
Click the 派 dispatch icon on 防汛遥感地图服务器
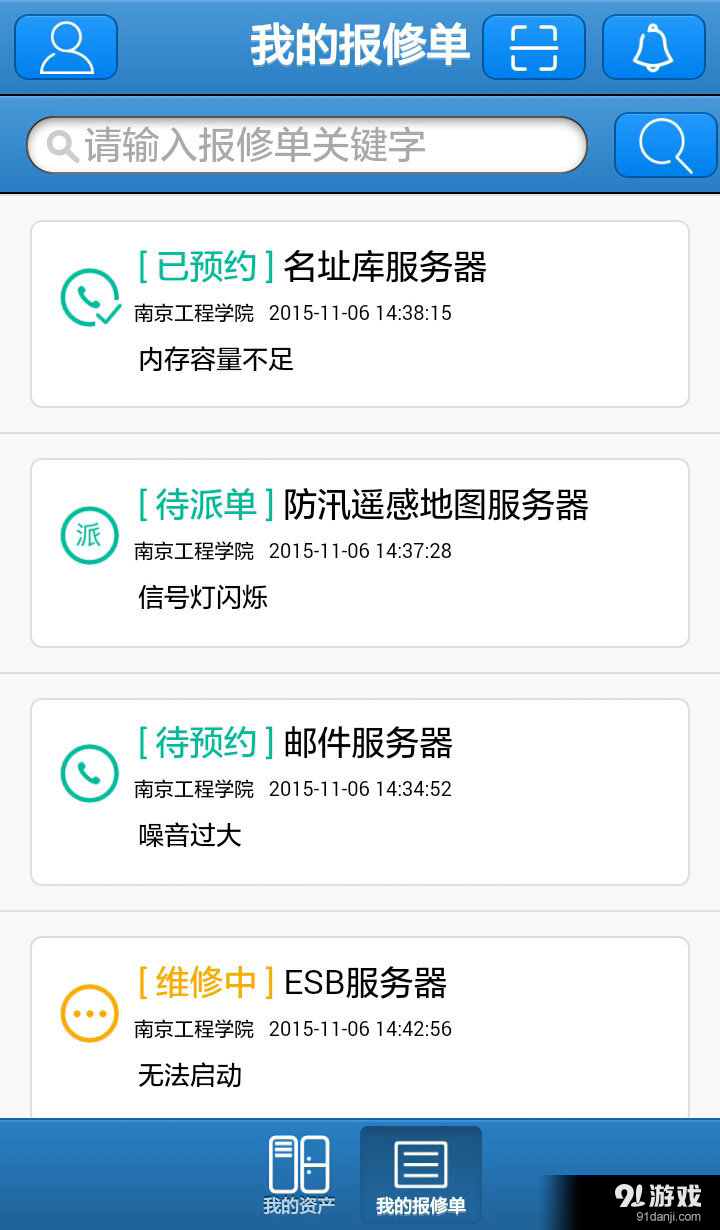[x=89, y=536]
